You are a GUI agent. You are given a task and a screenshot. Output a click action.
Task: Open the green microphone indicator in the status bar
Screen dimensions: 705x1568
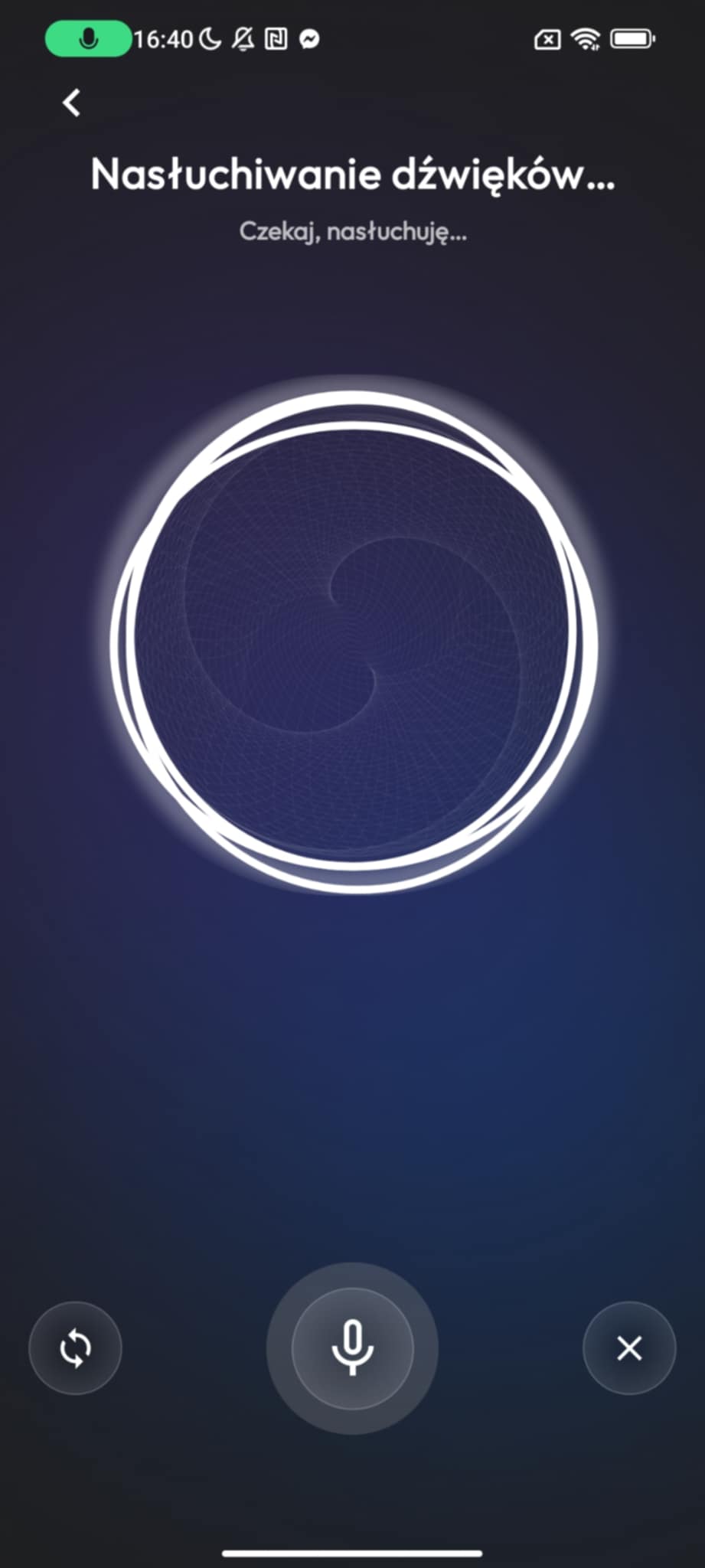[x=88, y=39]
